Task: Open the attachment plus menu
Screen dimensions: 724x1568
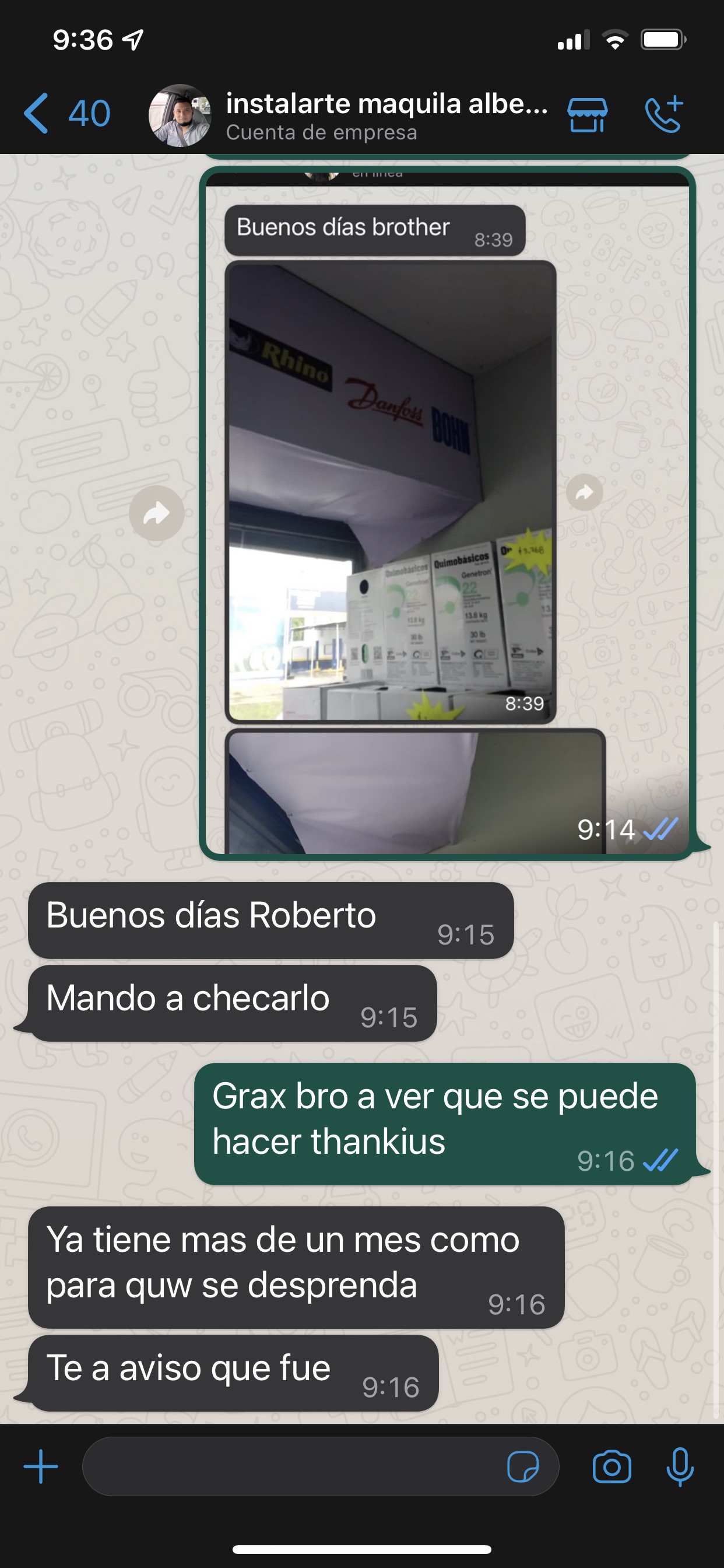Action: coord(41,1467)
